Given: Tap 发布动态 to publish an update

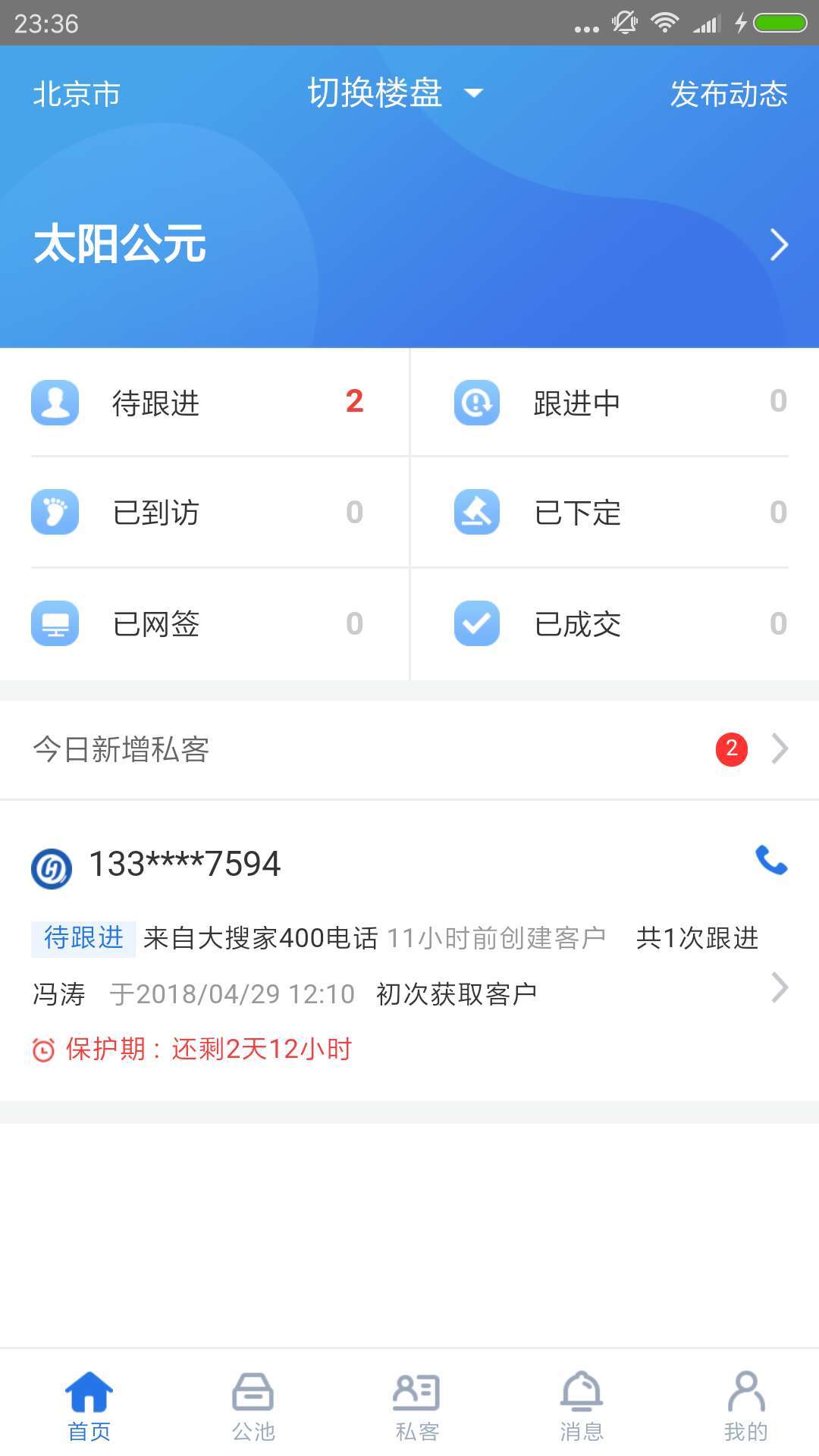Looking at the screenshot, I should [x=729, y=94].
